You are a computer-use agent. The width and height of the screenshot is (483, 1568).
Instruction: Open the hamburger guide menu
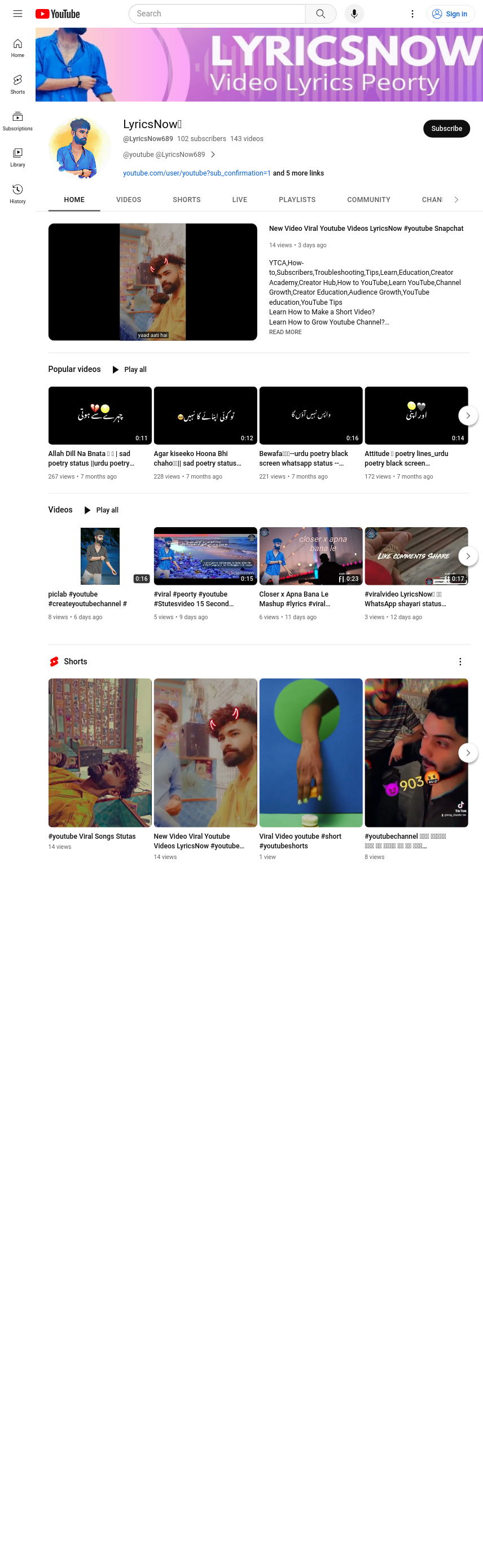17,14
